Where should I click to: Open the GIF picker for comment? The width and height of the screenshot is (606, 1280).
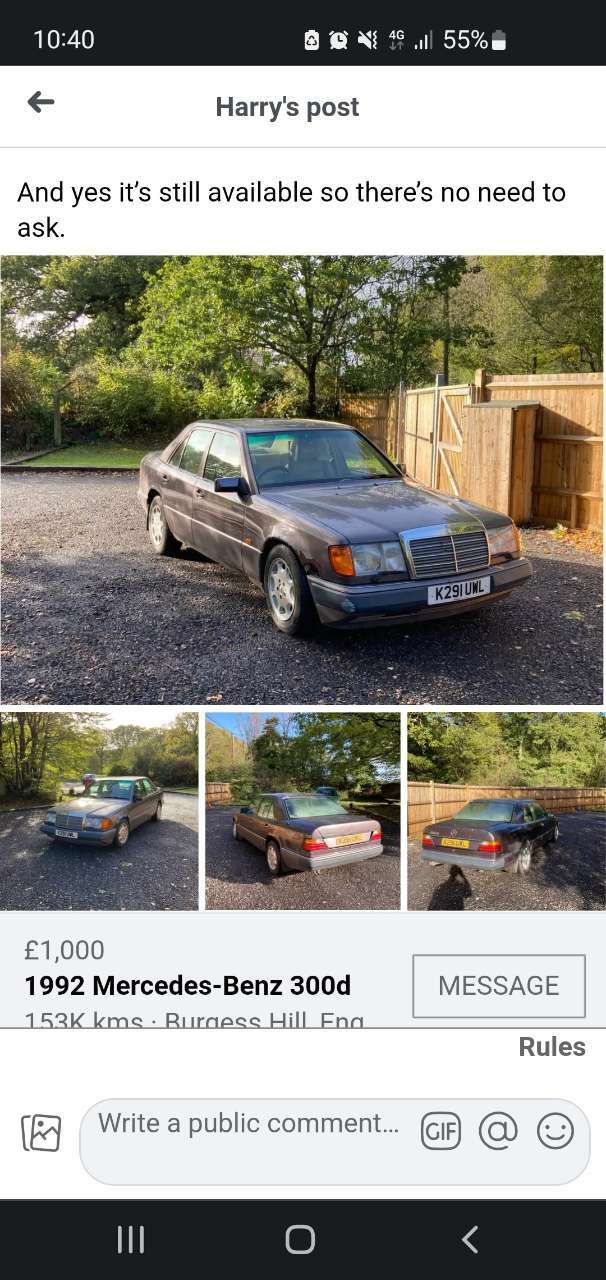click(x=441, y=1131)
